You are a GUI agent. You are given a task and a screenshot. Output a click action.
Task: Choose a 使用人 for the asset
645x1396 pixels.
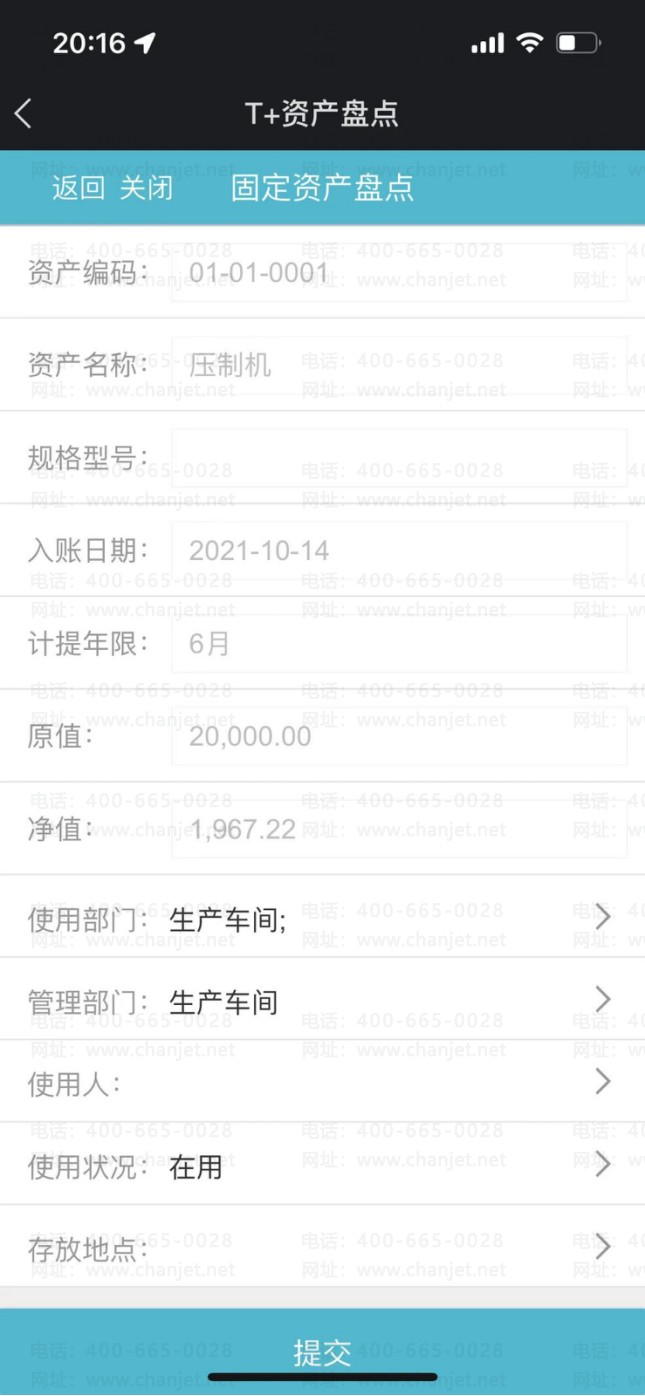322,1083
